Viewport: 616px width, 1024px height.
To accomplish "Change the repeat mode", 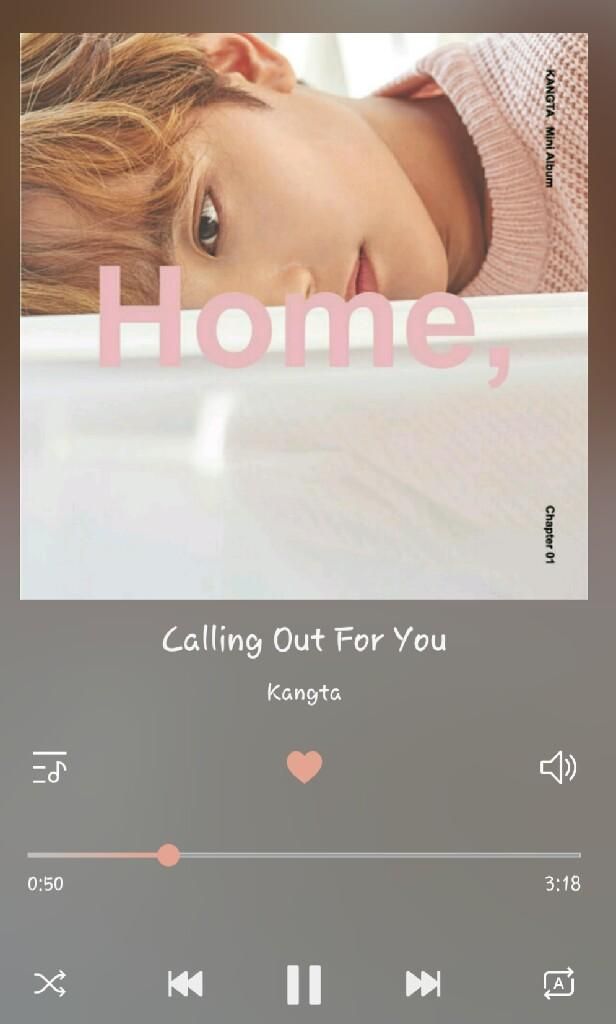I will click(559, 983).
